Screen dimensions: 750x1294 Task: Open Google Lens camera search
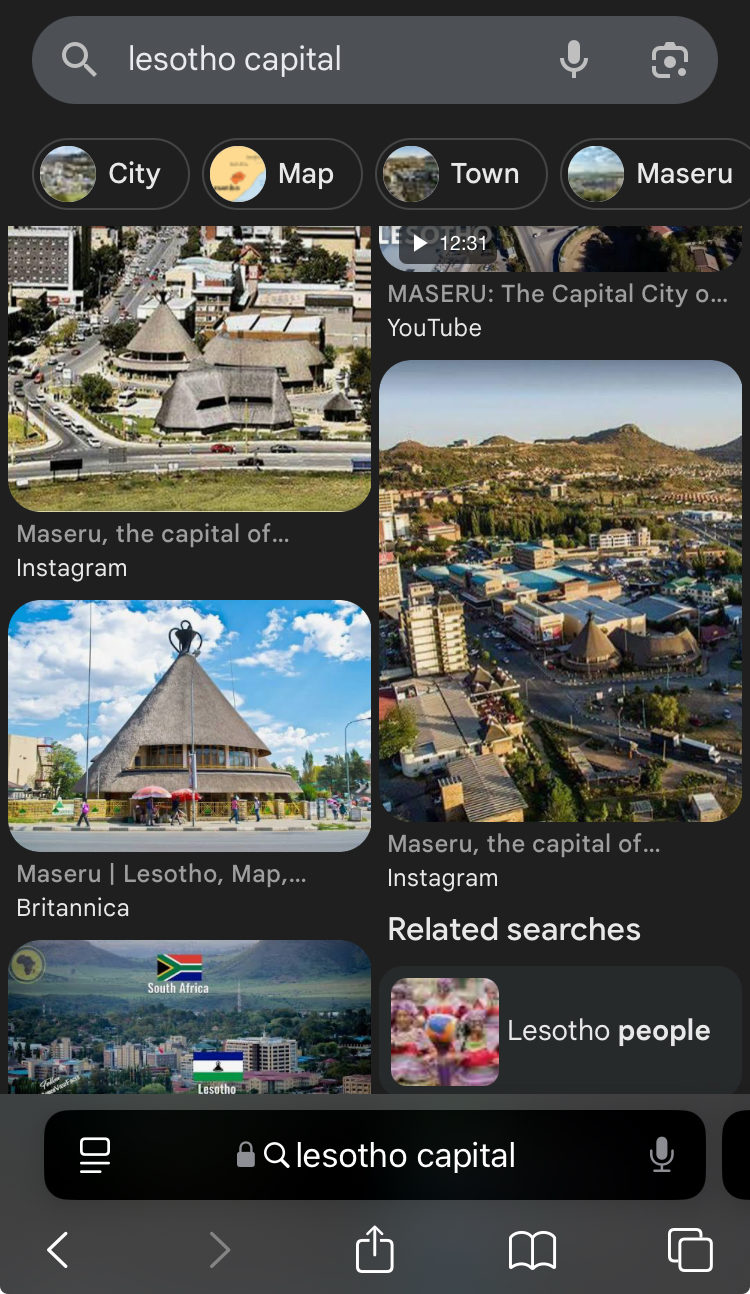point(669,60)
